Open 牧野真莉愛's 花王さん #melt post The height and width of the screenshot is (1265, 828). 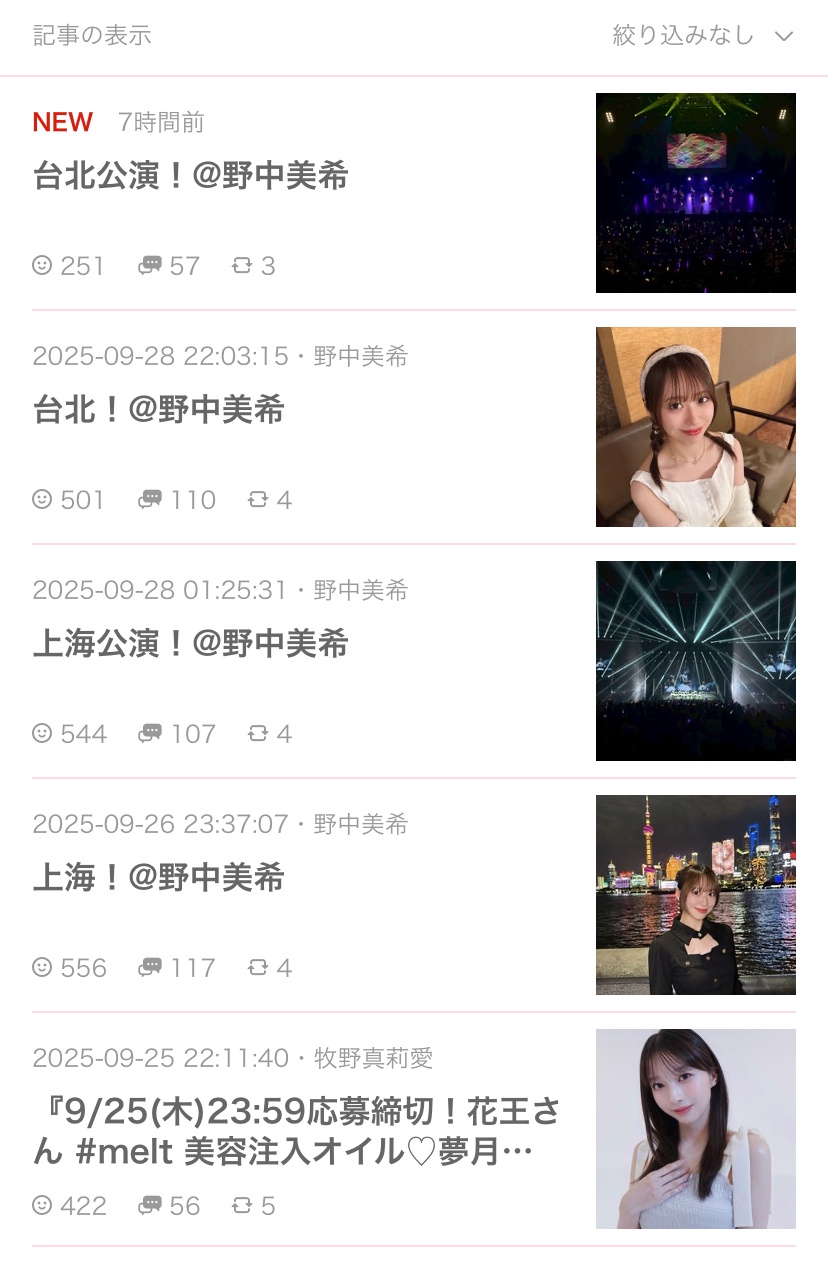click(x=296, y=1131)
